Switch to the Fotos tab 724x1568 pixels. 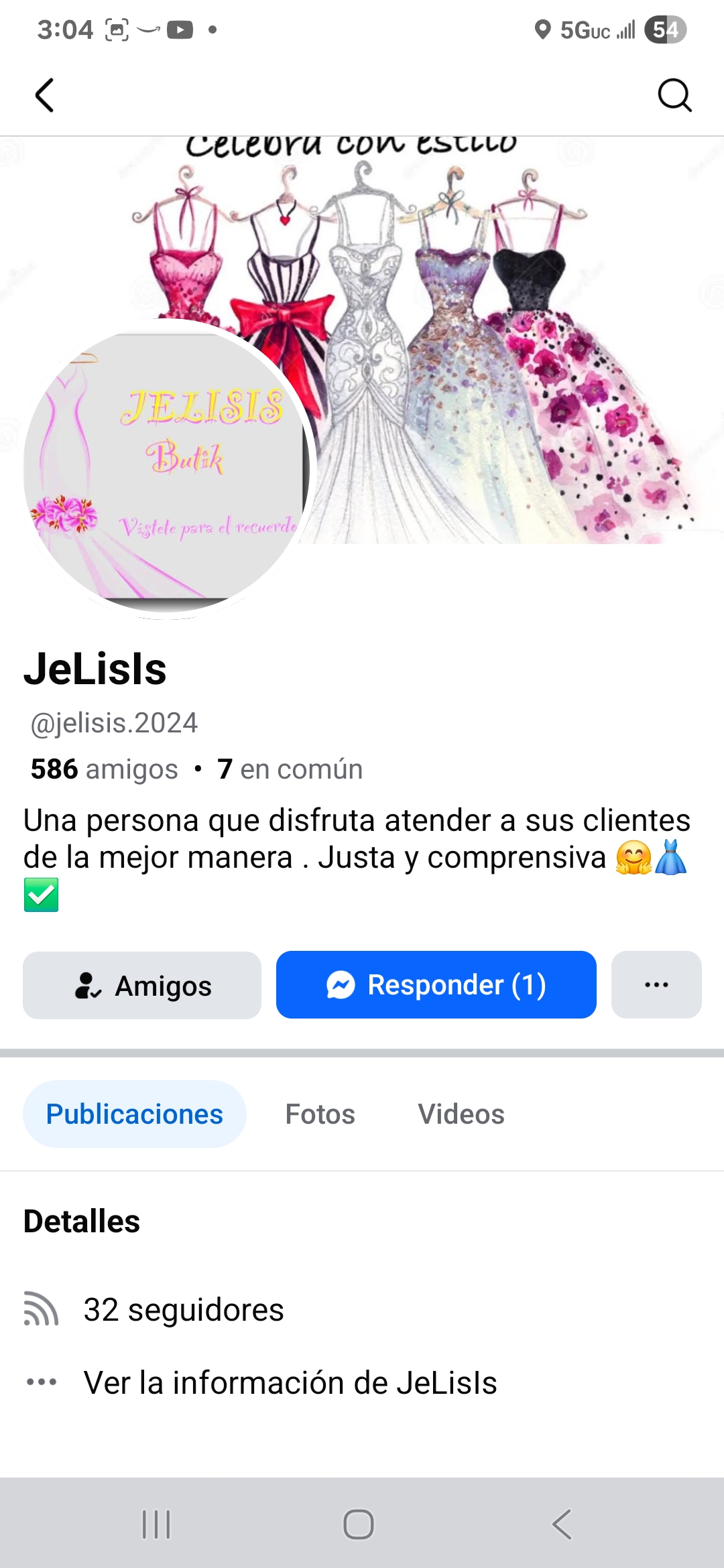[x=320, y=1114]
